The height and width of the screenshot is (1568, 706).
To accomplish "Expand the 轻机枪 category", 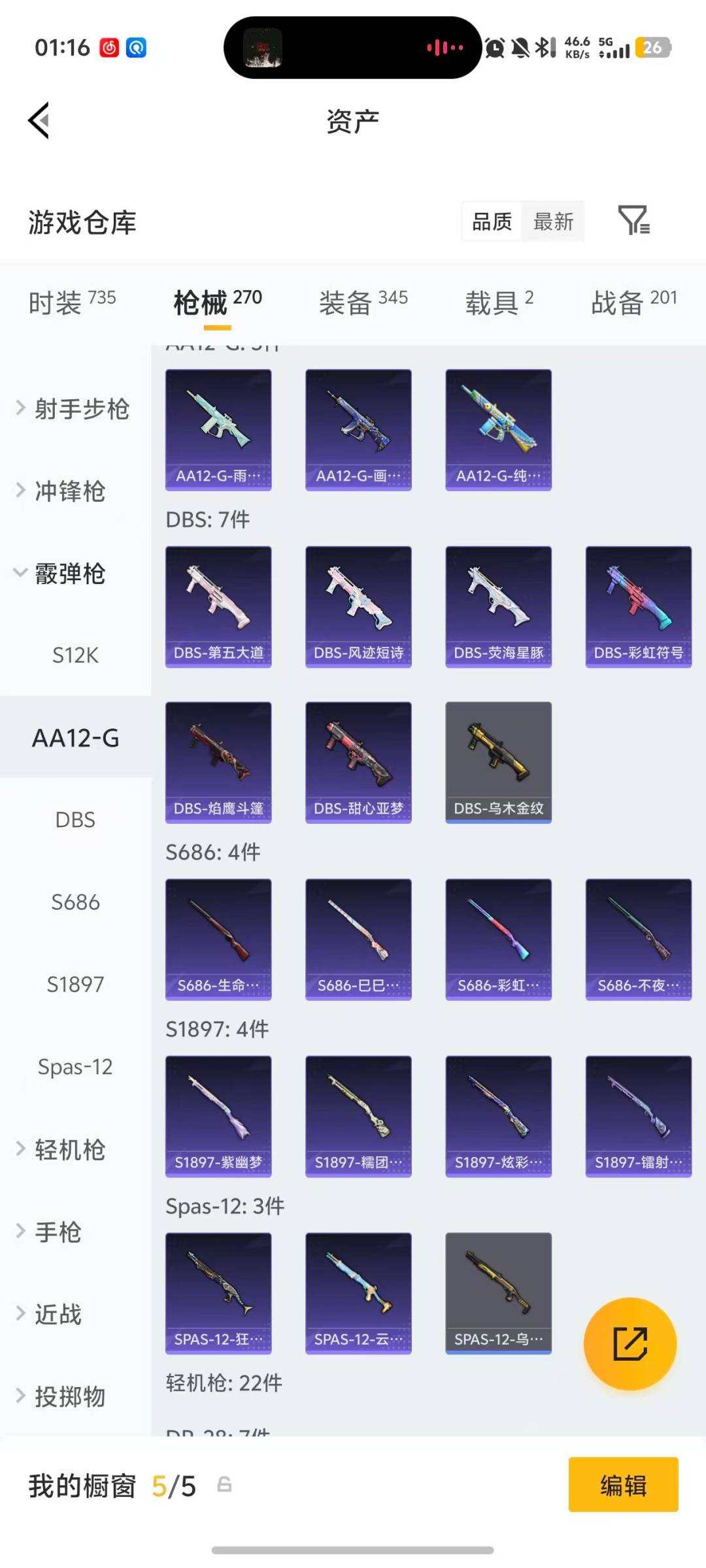I will pos(69,1150).
